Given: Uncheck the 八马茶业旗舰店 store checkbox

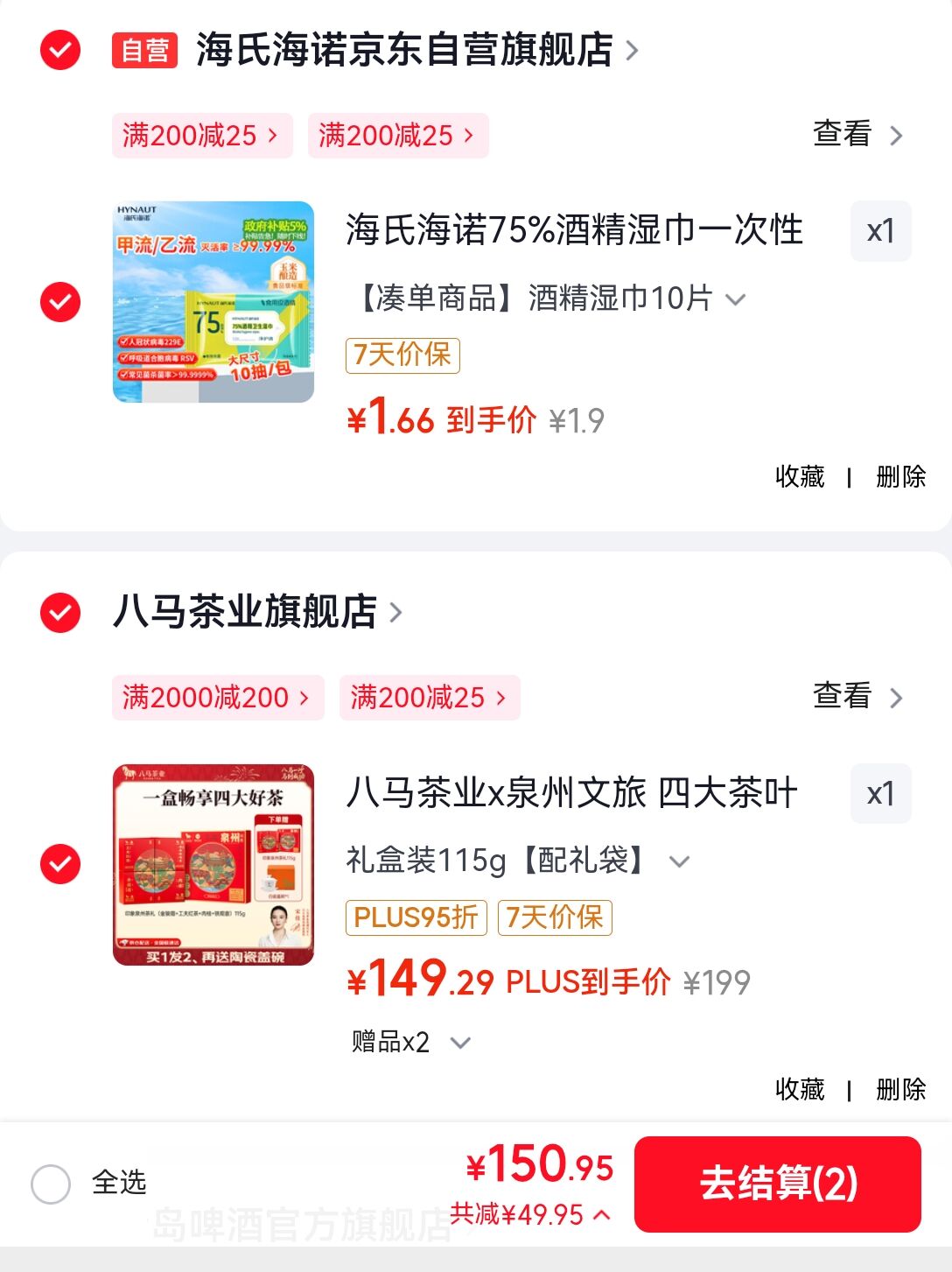Looking at the screenshot, I should (60, 612).
